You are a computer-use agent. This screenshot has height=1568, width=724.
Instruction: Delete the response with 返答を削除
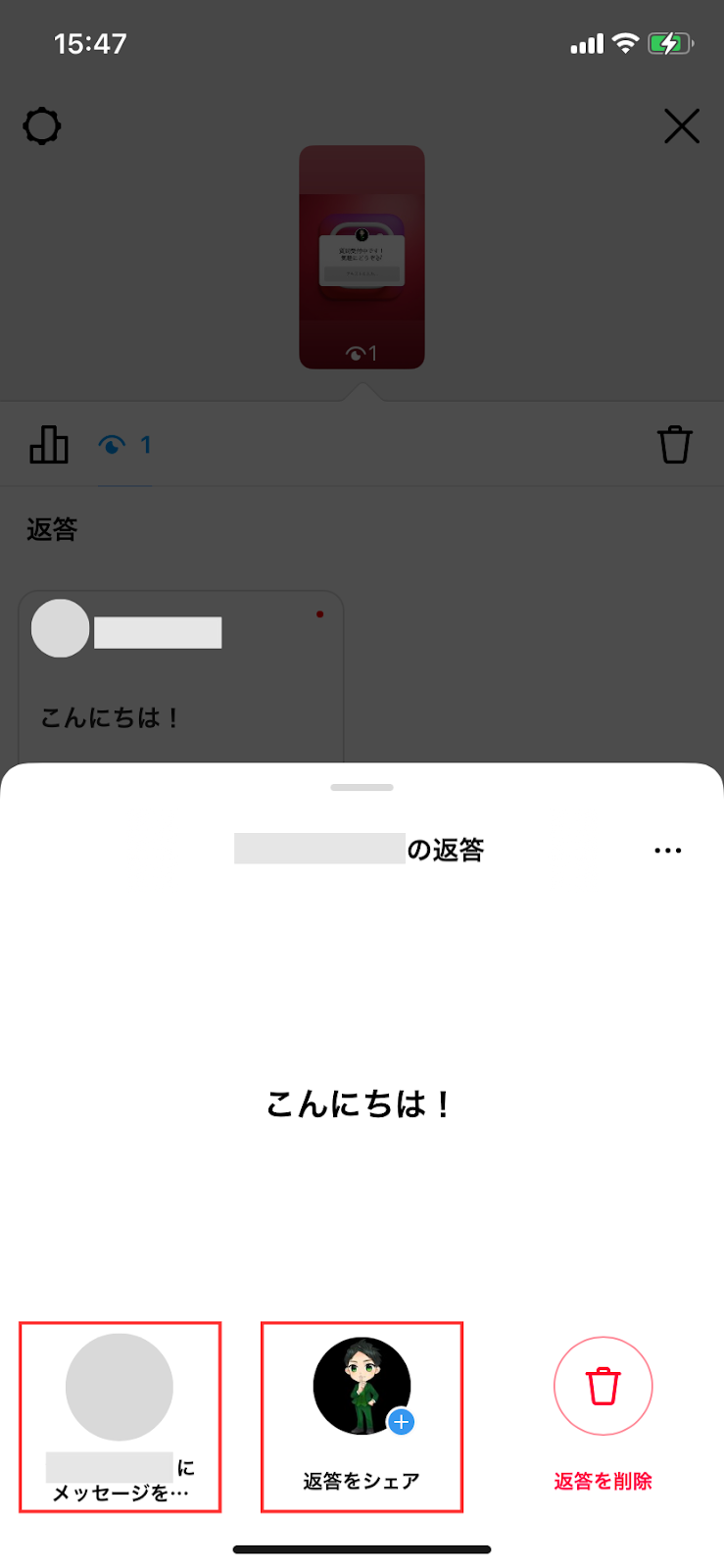603,1414
